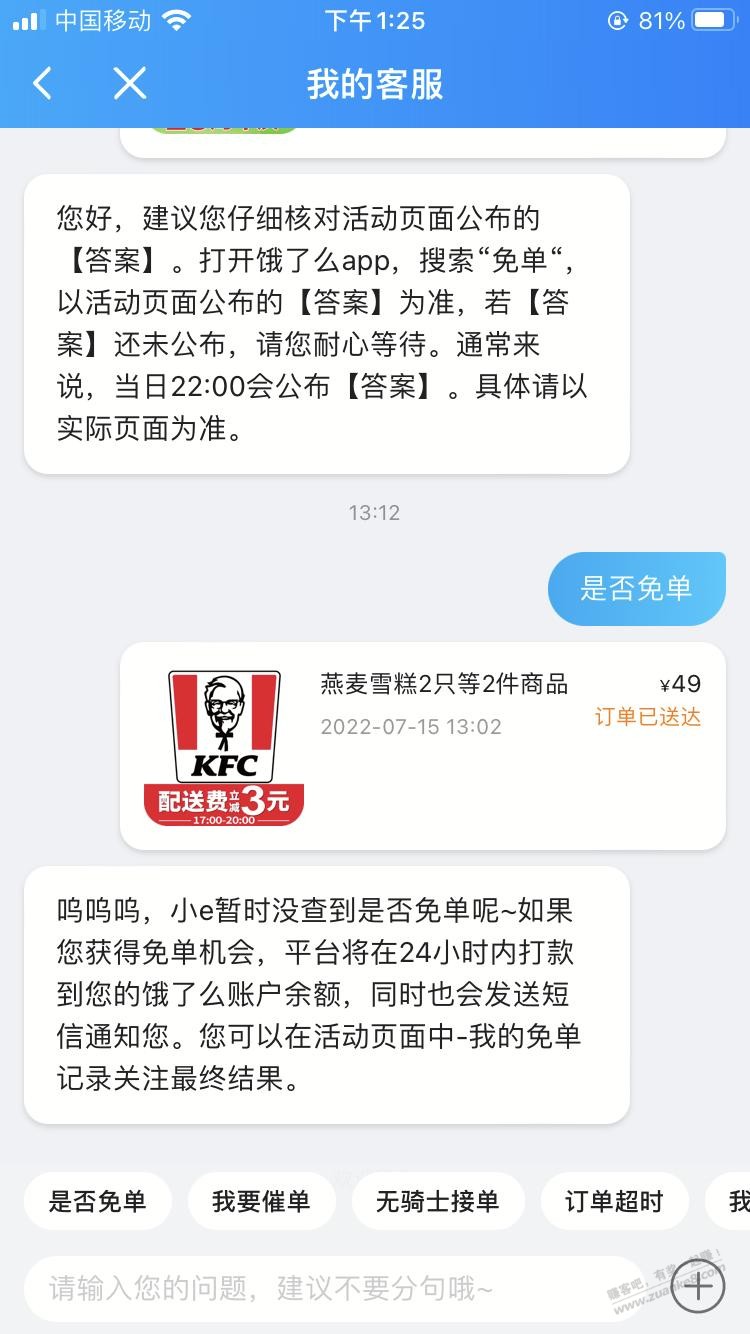Select the 订单超时 chip
Viewport: 750px width, 1334px height.
tap(614, 1201)
